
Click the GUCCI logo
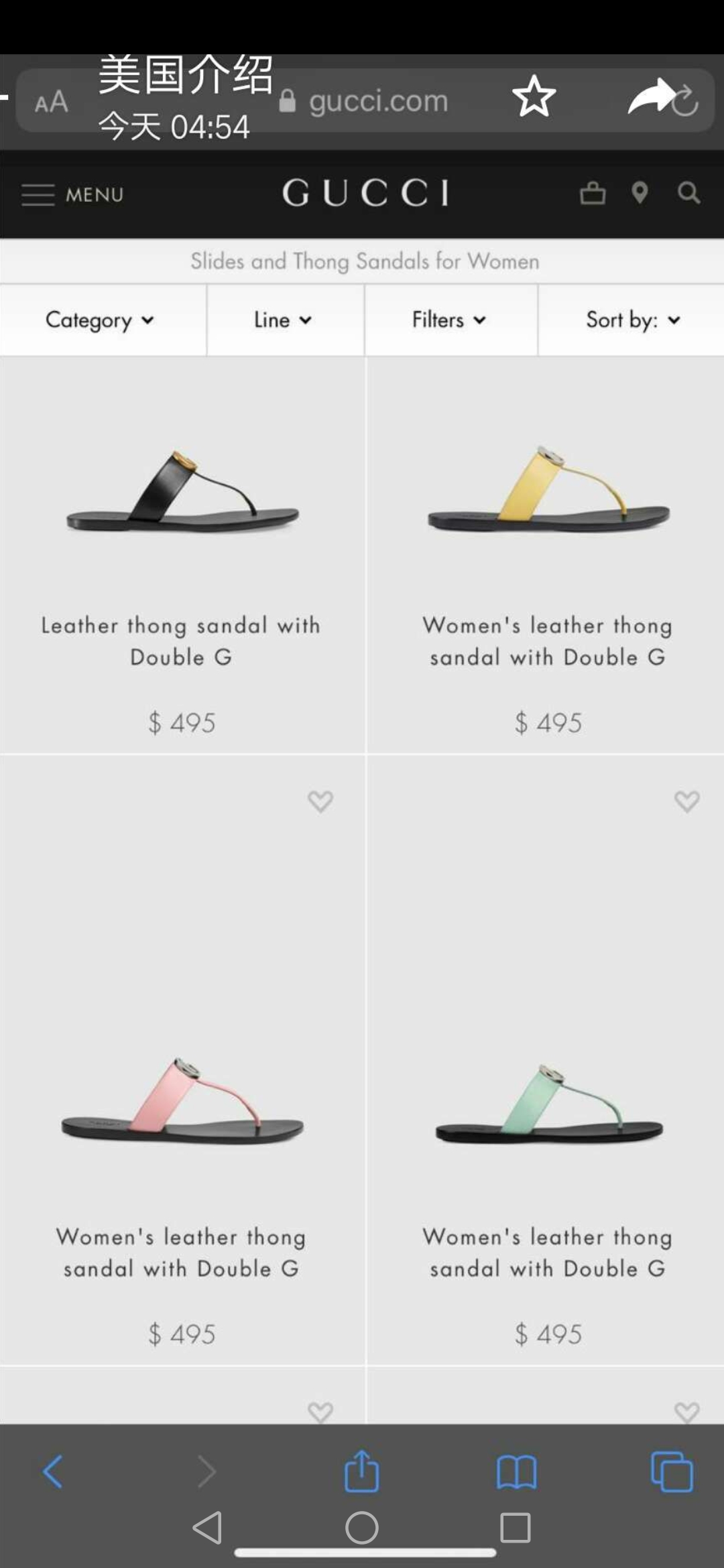(x=365, y=194)
